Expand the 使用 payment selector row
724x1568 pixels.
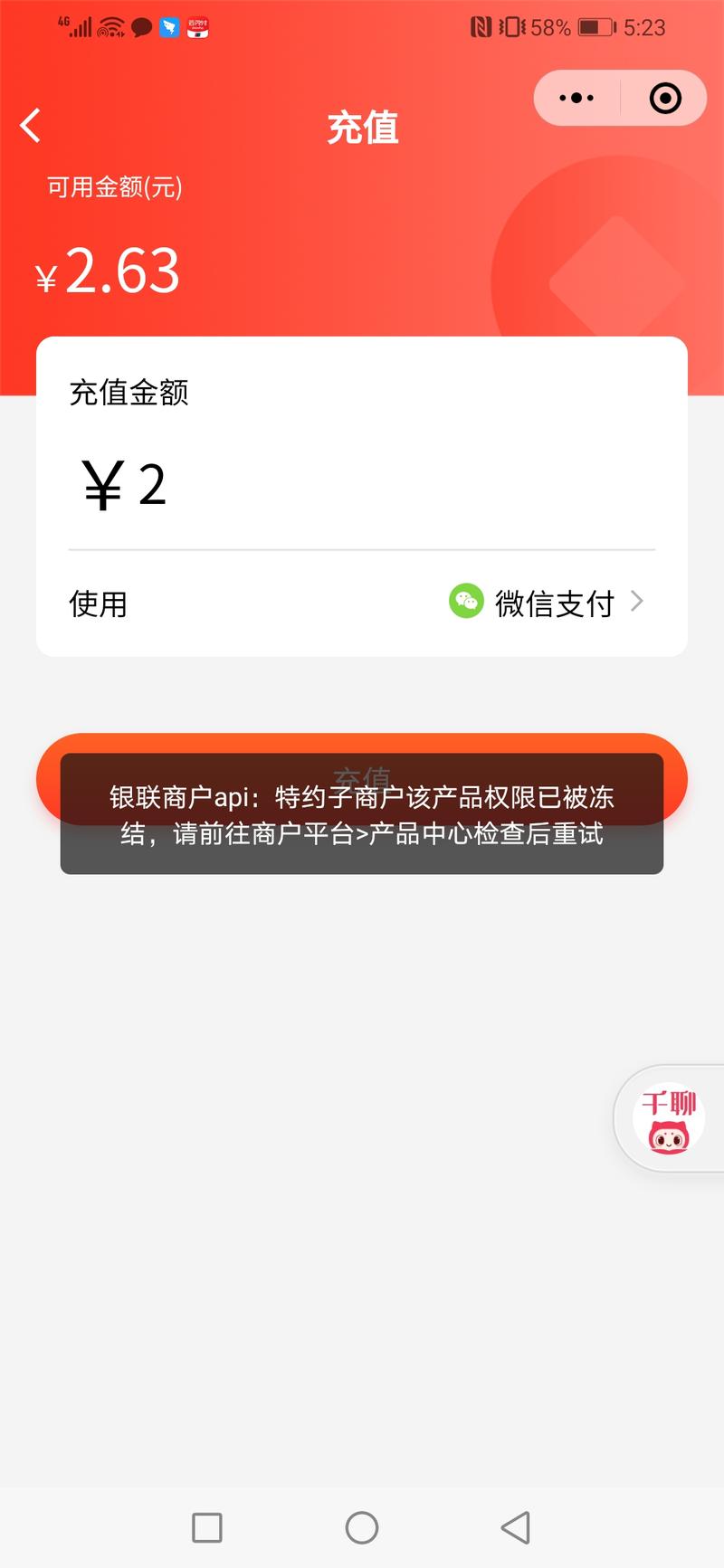point(362,603)
